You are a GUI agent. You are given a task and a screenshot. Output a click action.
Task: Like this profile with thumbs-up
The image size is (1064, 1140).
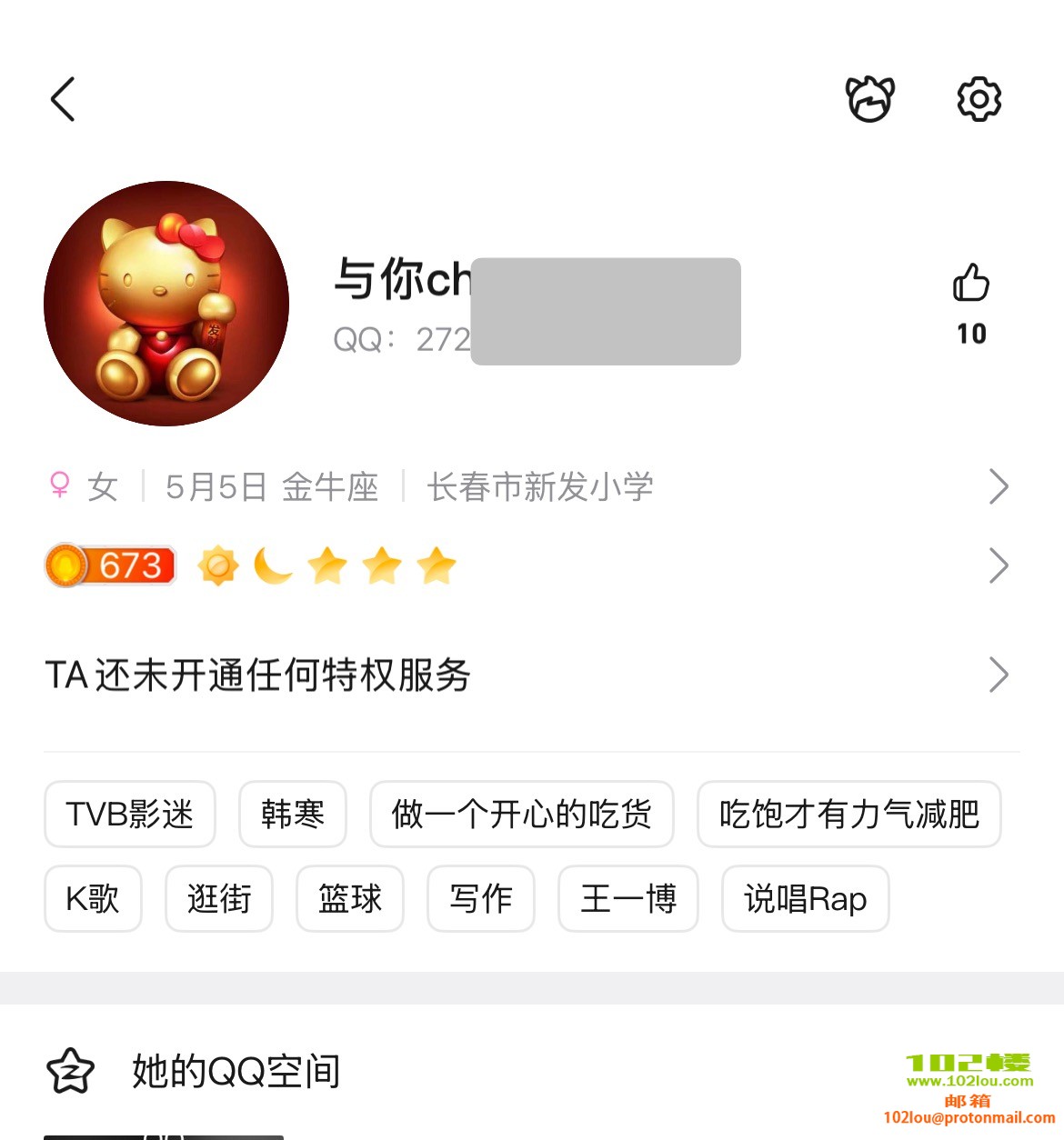click(x=970, y=284)
